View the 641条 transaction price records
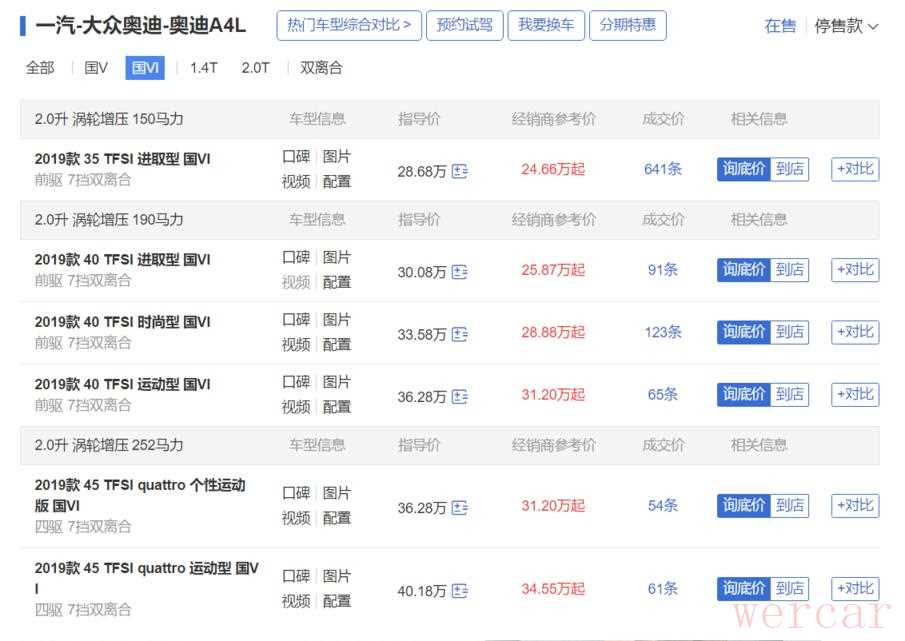 (x=663, y=169)
